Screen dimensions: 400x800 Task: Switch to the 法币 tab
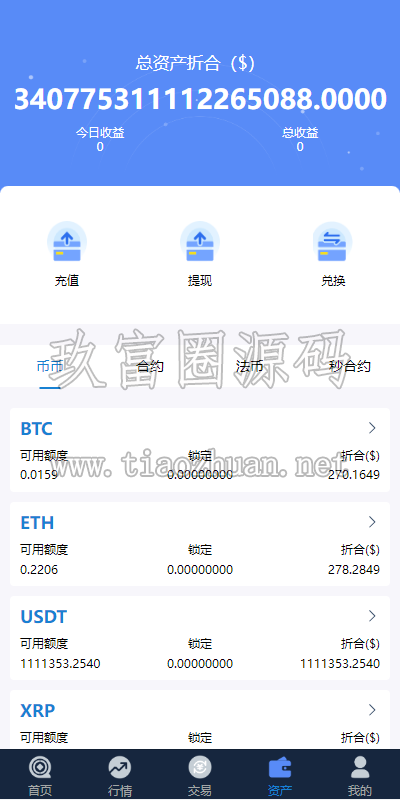(249, 366)
